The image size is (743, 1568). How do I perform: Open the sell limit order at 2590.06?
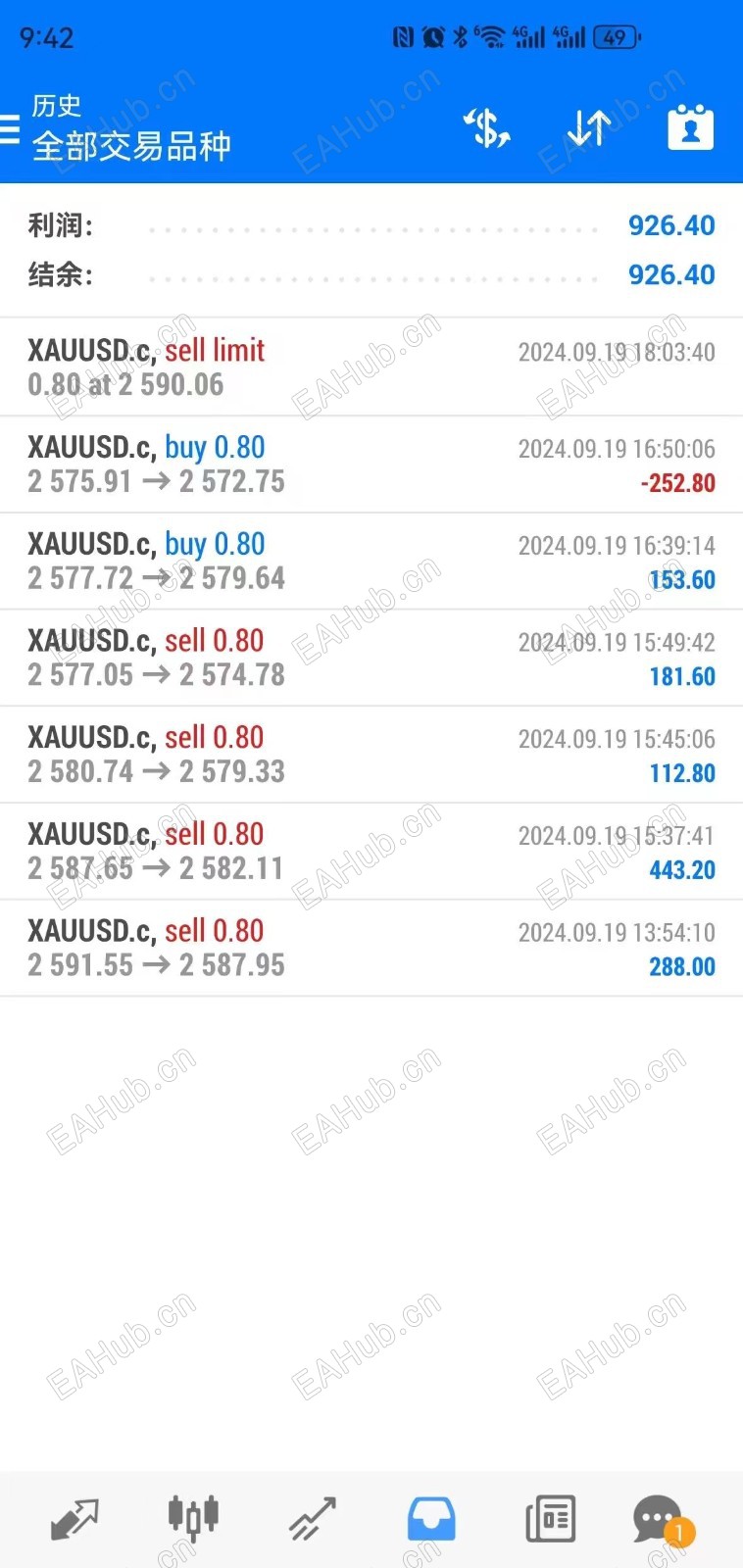tap(371, 367)
